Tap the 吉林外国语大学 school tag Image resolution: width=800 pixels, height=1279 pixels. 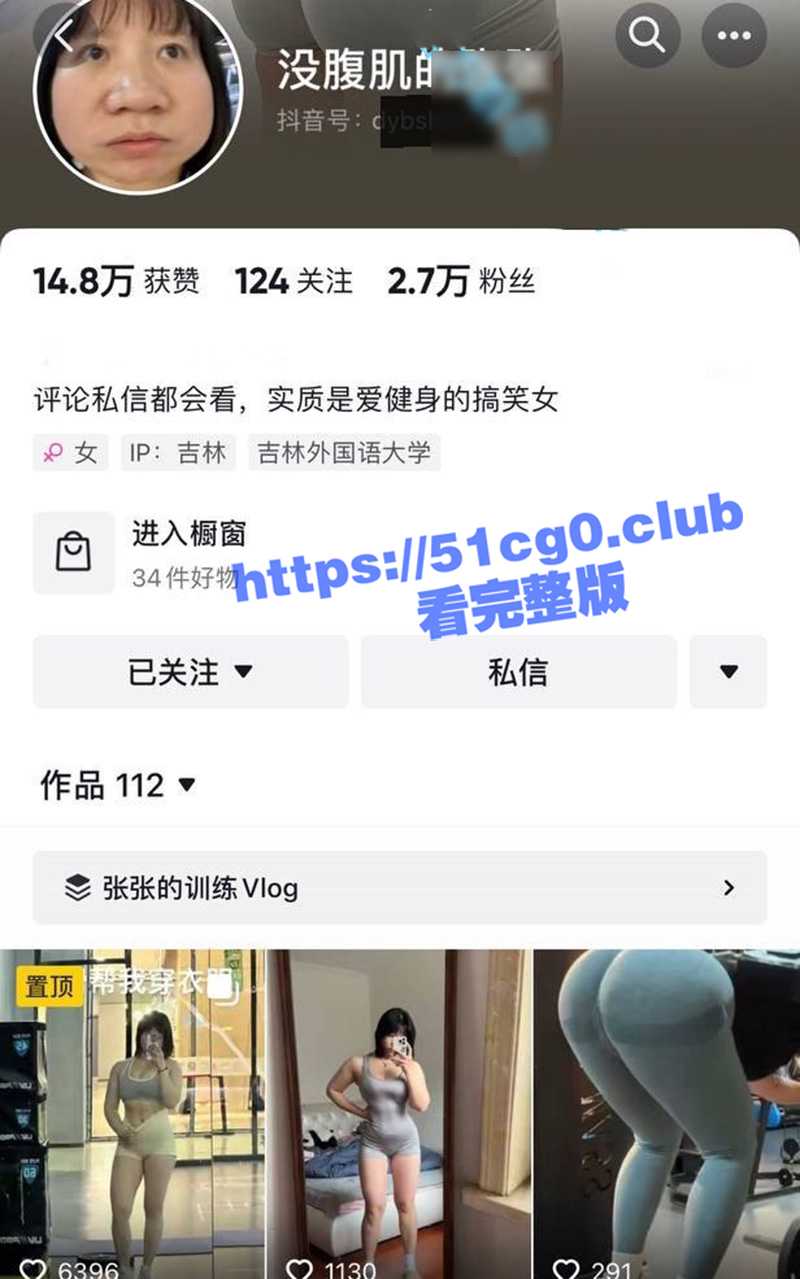(344, 453)
